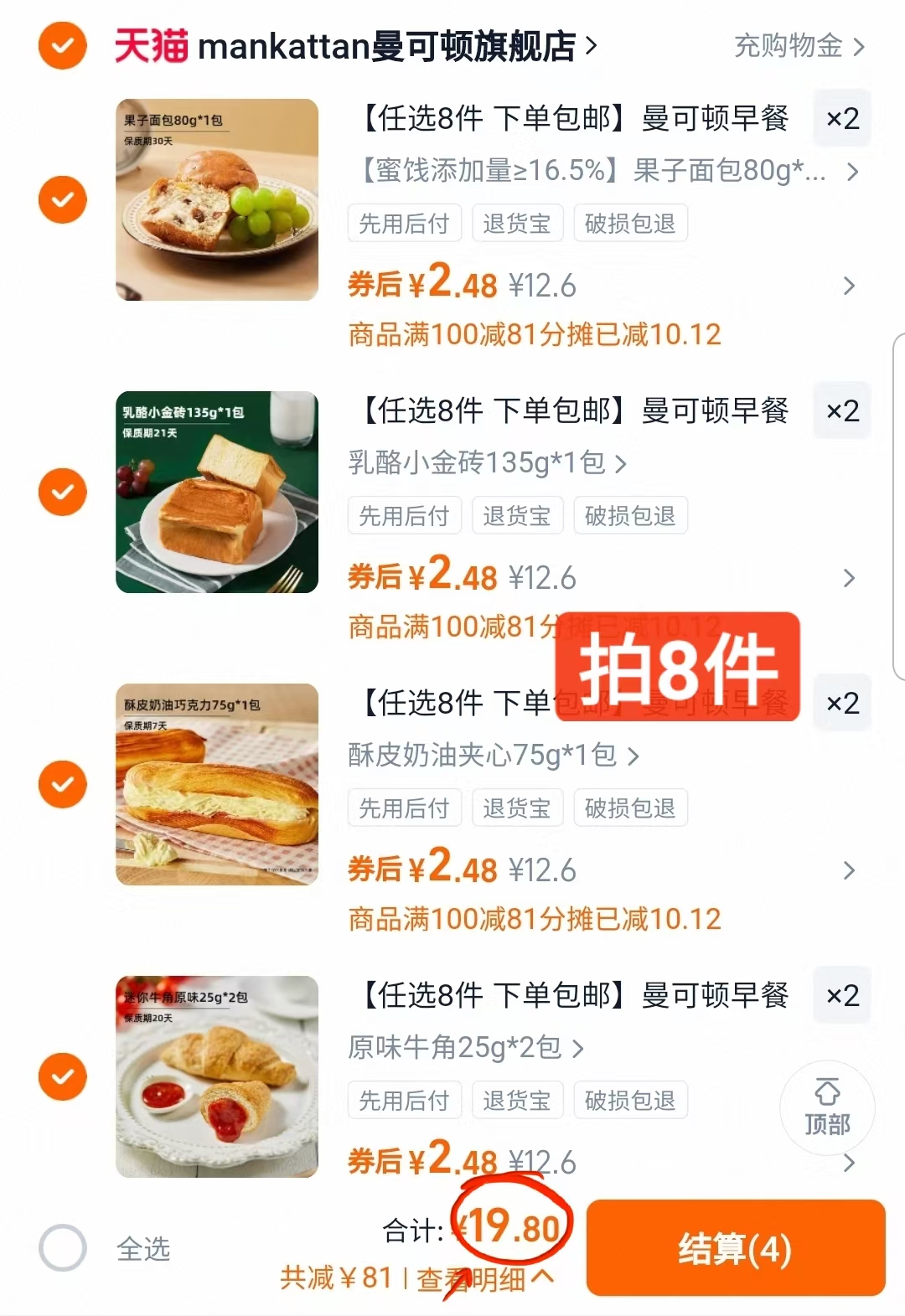Select the 果子面包 product thumbnail
This screenshot has height=1316, width=905.
click(x=216, y=198)
